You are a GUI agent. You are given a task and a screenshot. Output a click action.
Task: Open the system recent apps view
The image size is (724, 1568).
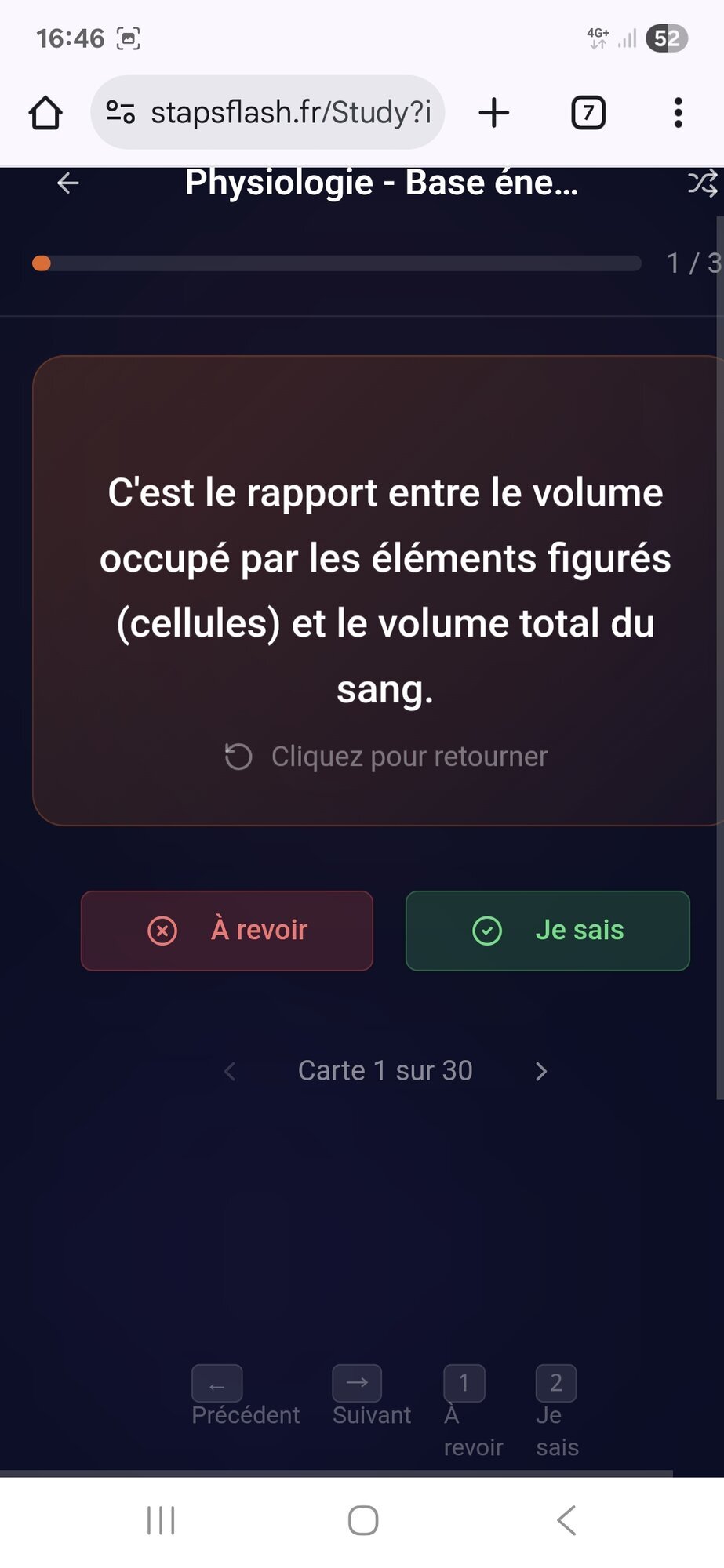tap(161, 1520)
